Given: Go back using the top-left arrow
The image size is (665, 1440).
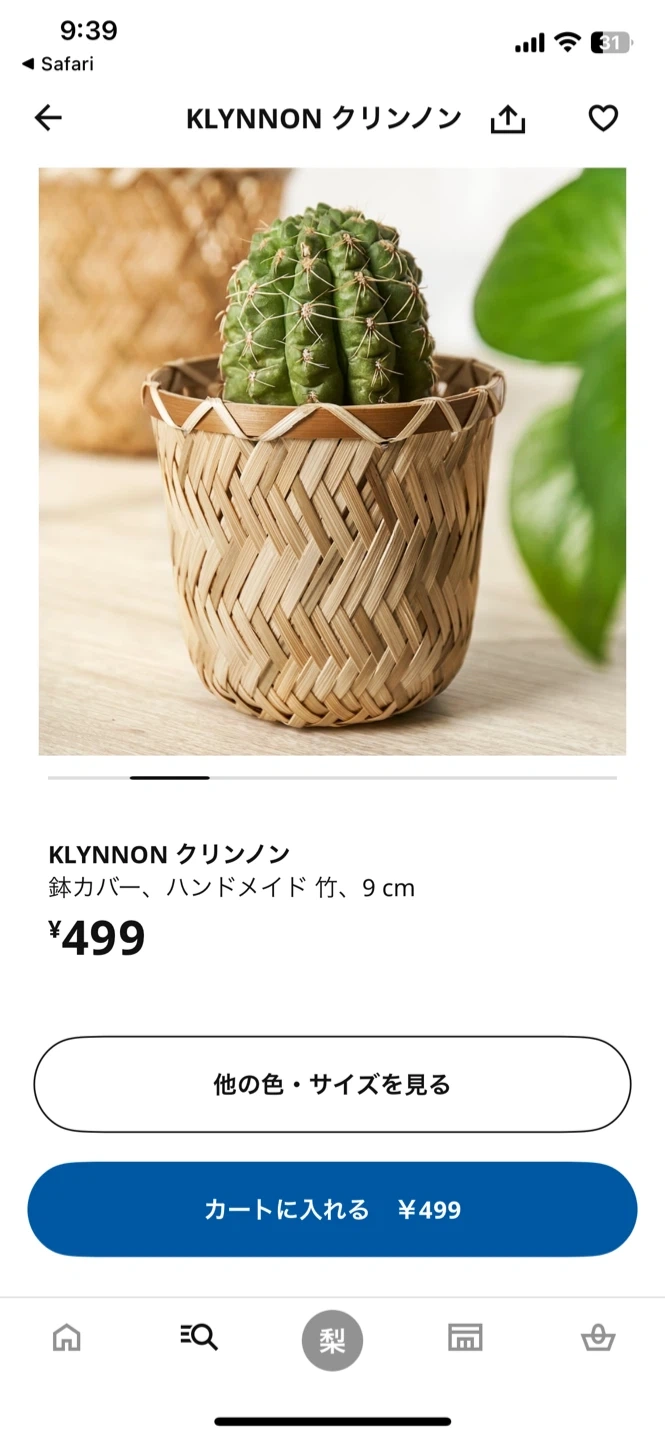Looking at the screenshot, I should (48, 118).
